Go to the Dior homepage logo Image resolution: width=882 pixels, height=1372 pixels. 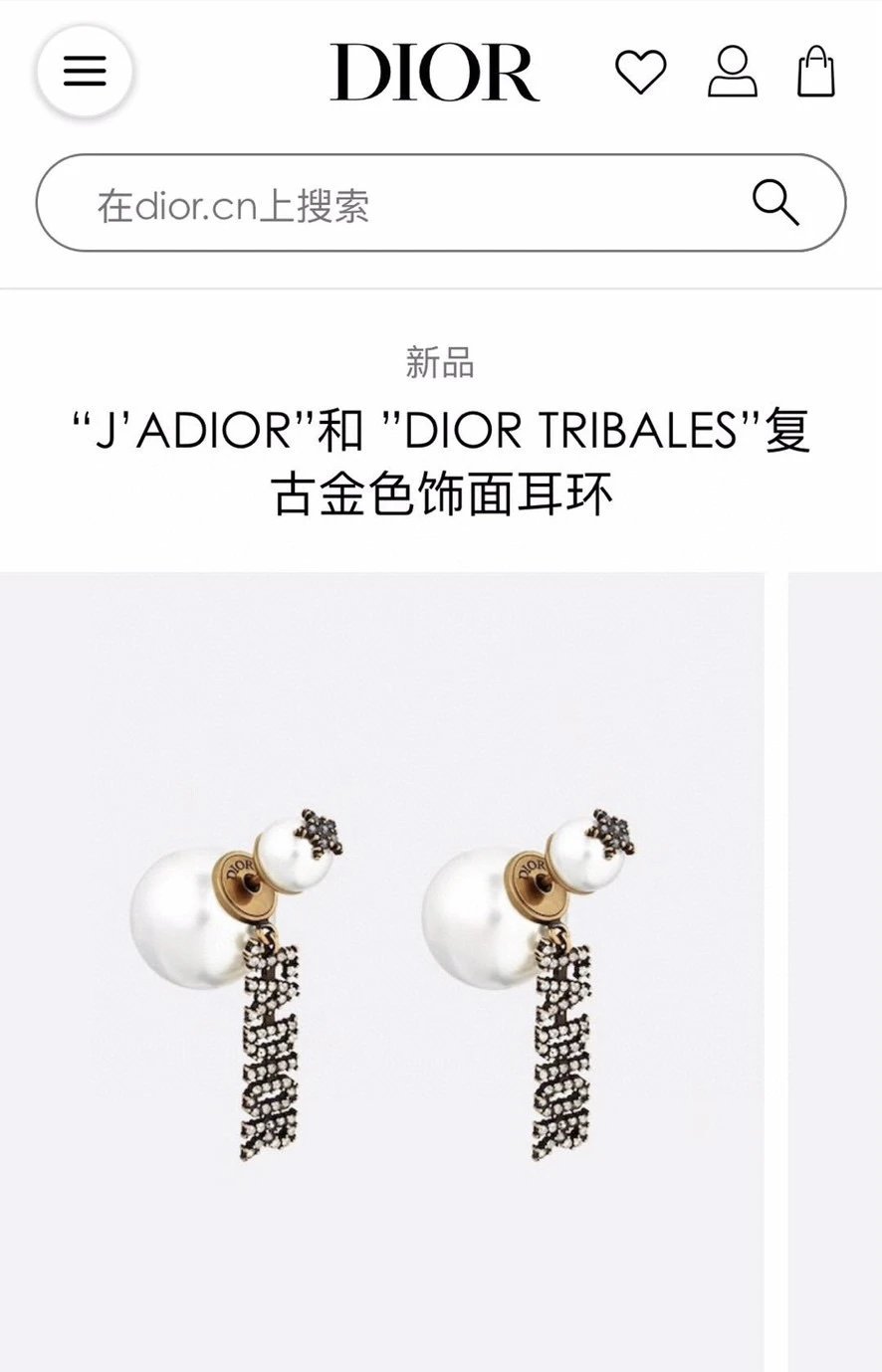[434, 72]
